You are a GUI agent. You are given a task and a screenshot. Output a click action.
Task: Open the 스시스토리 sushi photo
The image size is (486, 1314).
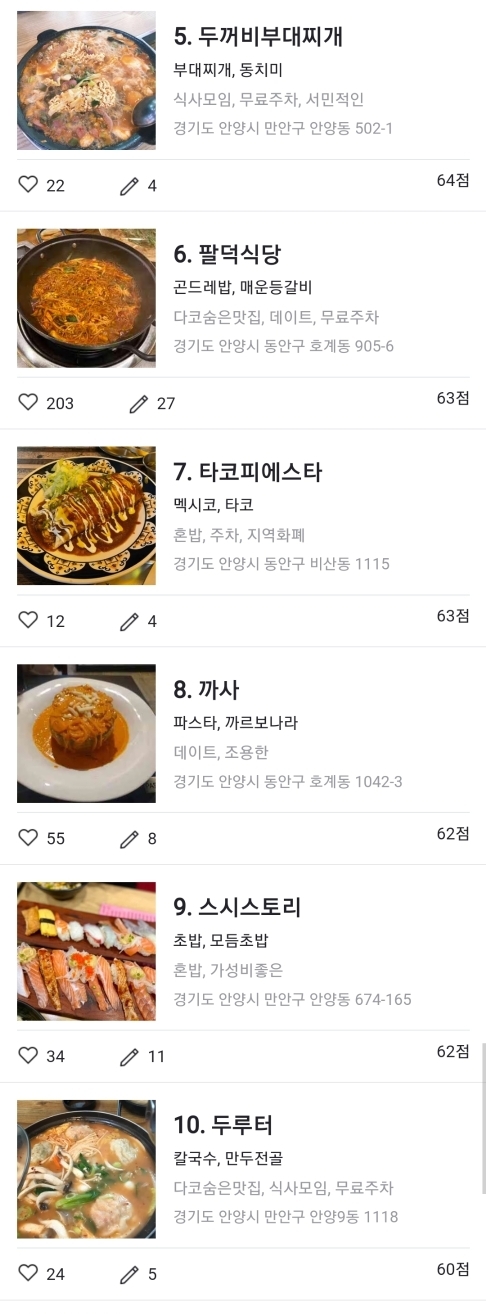[86, 951]
